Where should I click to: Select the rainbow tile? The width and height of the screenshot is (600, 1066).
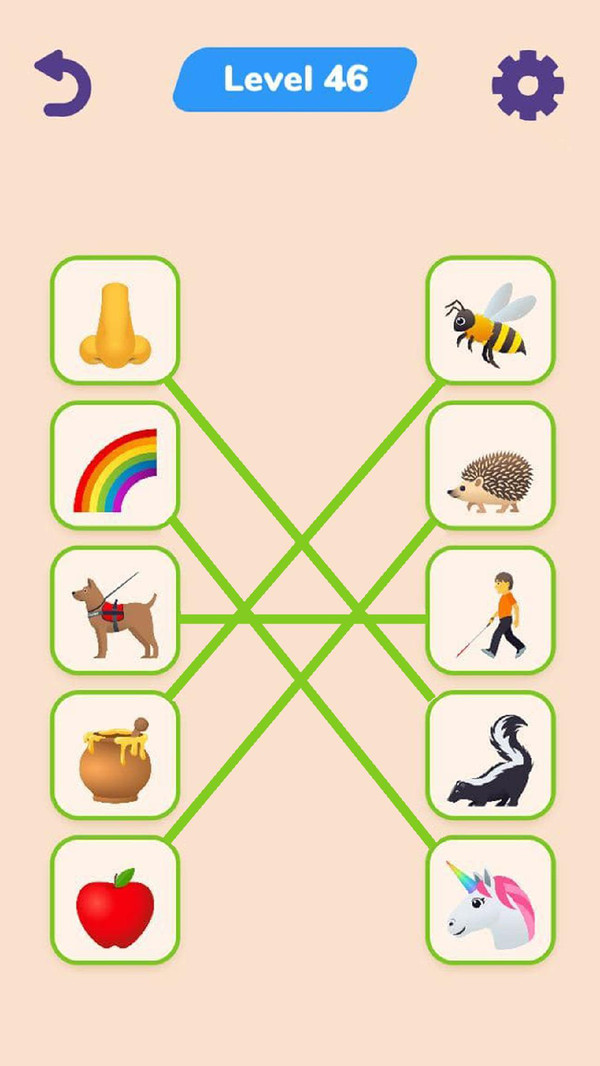115,466
